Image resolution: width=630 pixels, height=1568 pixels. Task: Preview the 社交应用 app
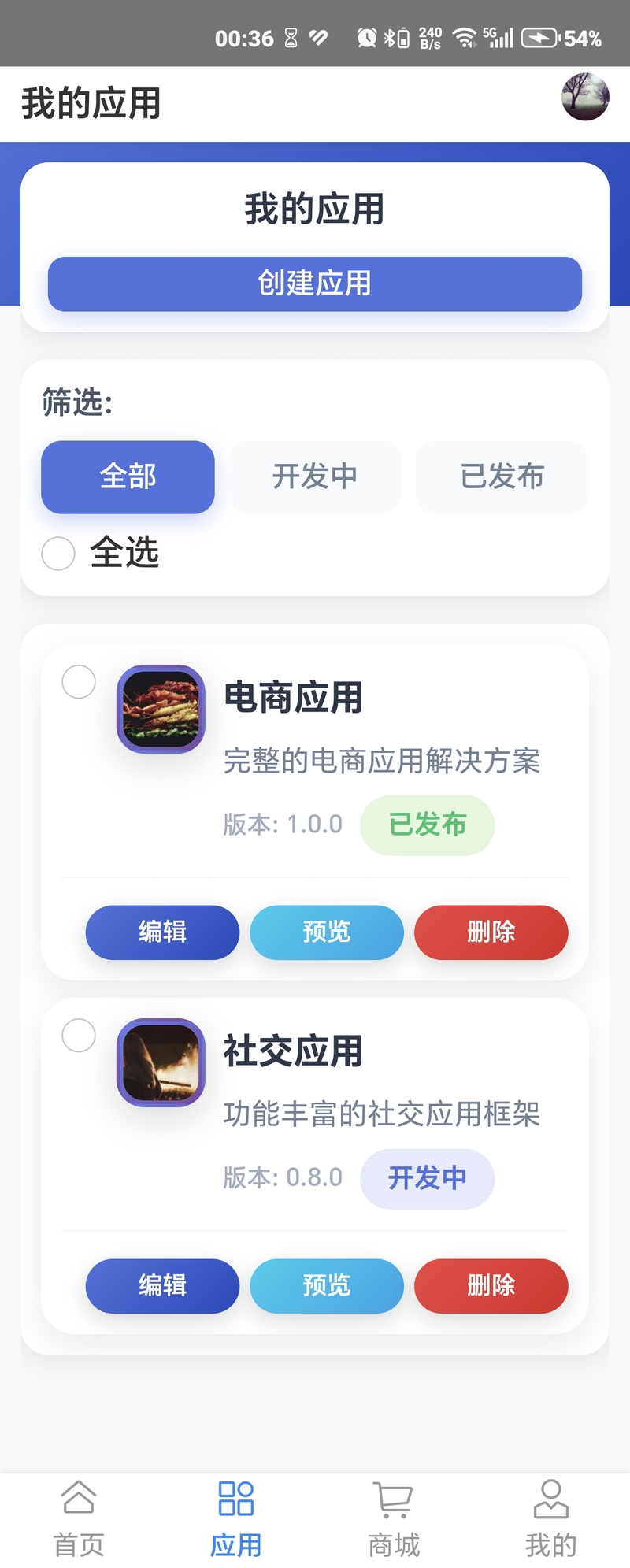(327, 1286)
